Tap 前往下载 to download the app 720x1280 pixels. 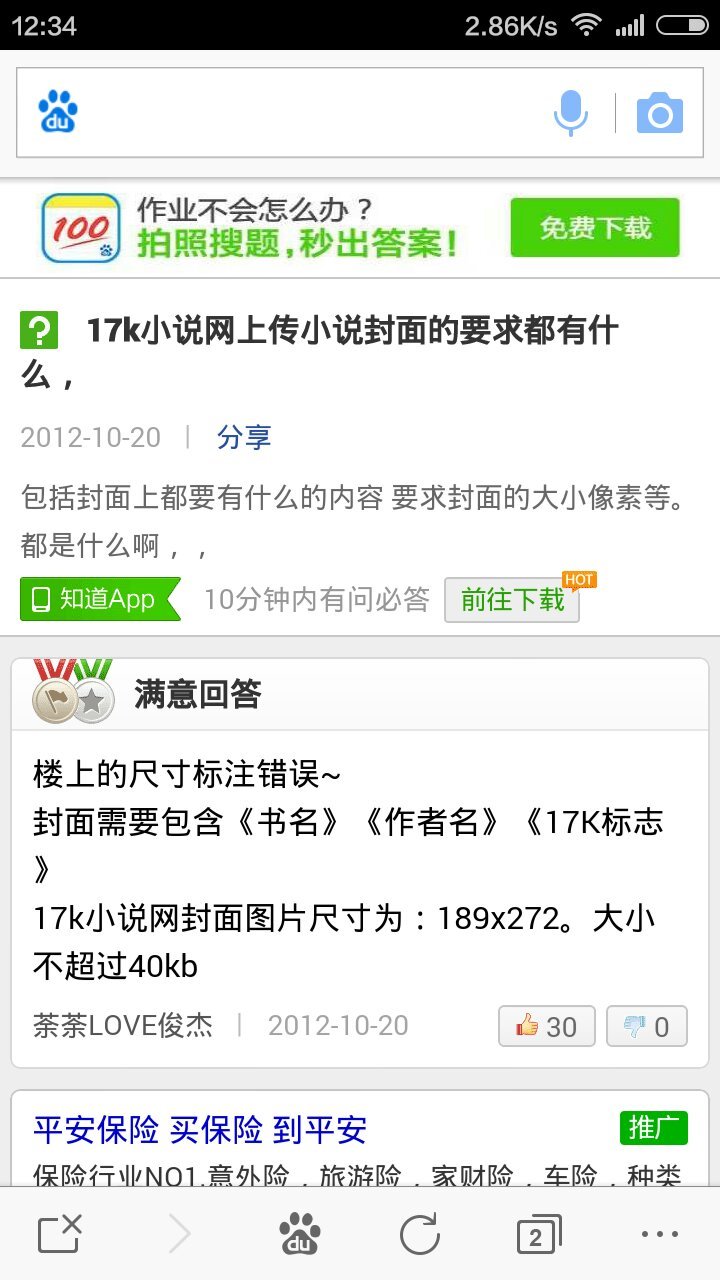[512, 600]
